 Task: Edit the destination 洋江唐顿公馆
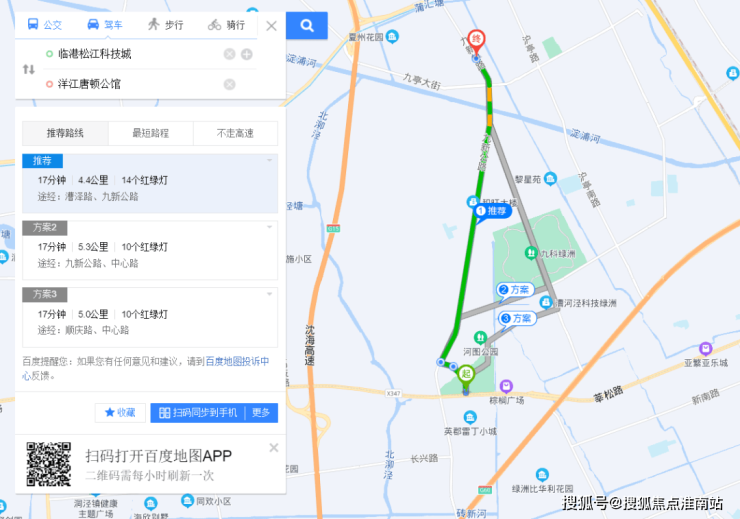(130, 84)
